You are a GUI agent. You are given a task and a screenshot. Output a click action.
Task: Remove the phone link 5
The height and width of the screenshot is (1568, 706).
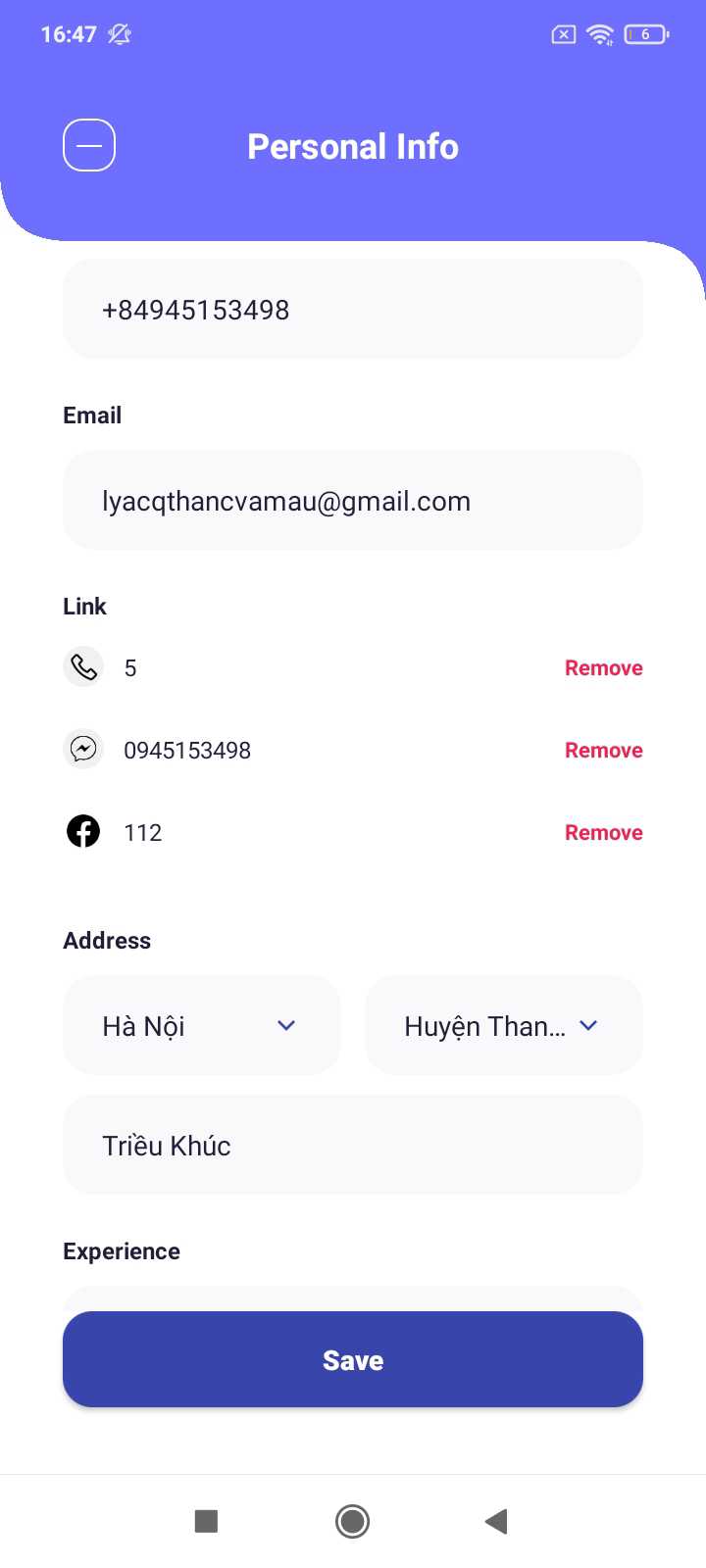pyautogui.click(x=603, y=668)
